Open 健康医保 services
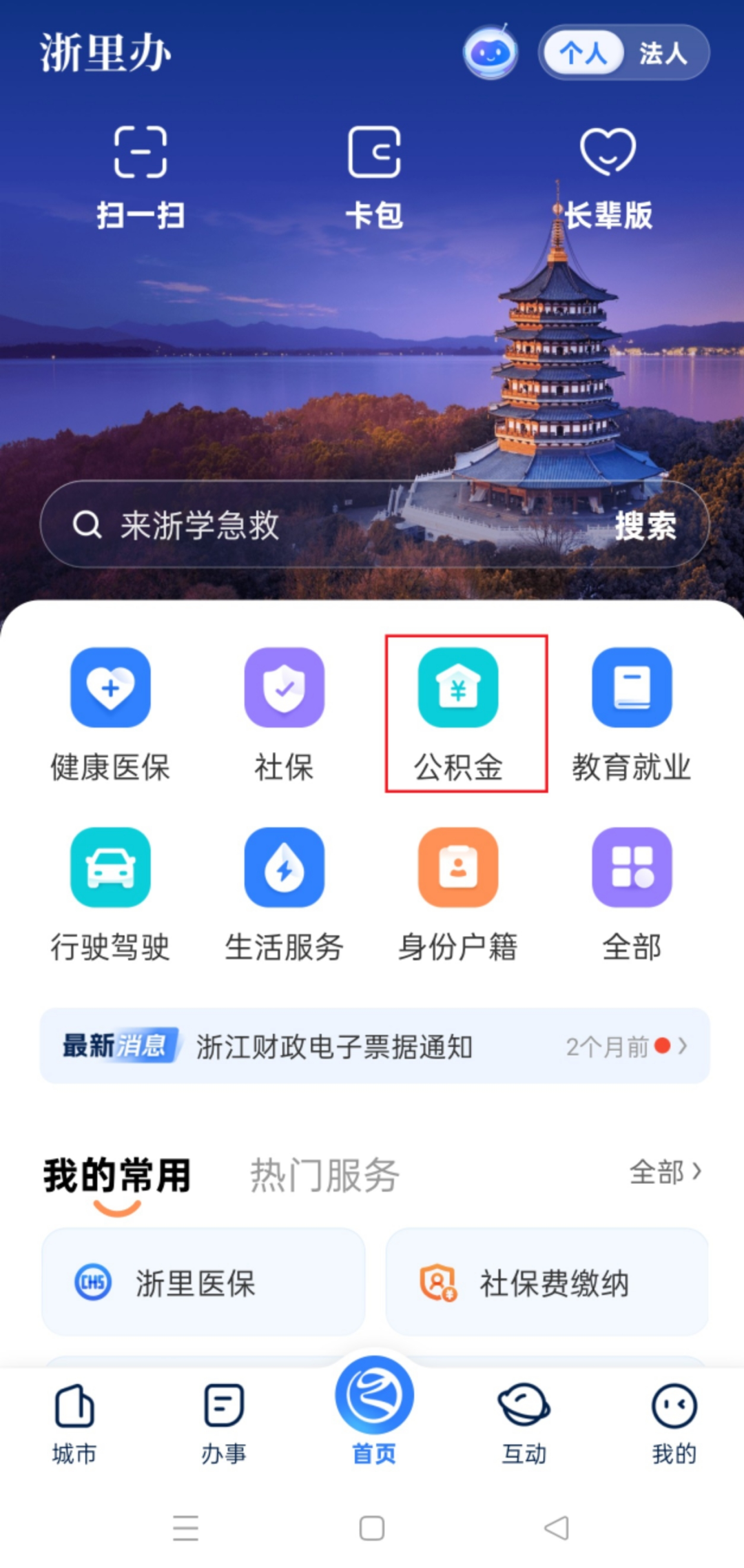The width and height of the screenshot is (744, 1568). coord(110,714)
